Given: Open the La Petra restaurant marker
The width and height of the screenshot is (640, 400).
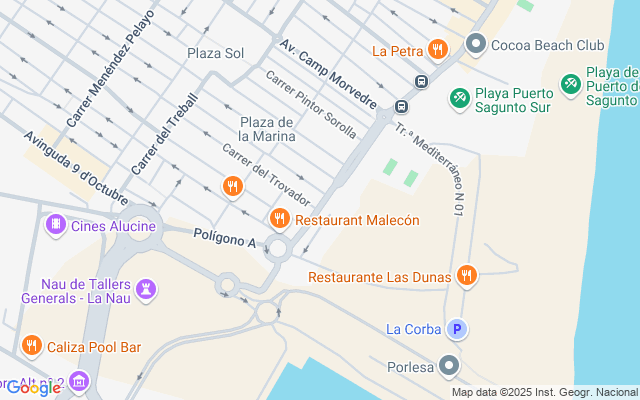Looking at the screenshot, I should [437, 49].
